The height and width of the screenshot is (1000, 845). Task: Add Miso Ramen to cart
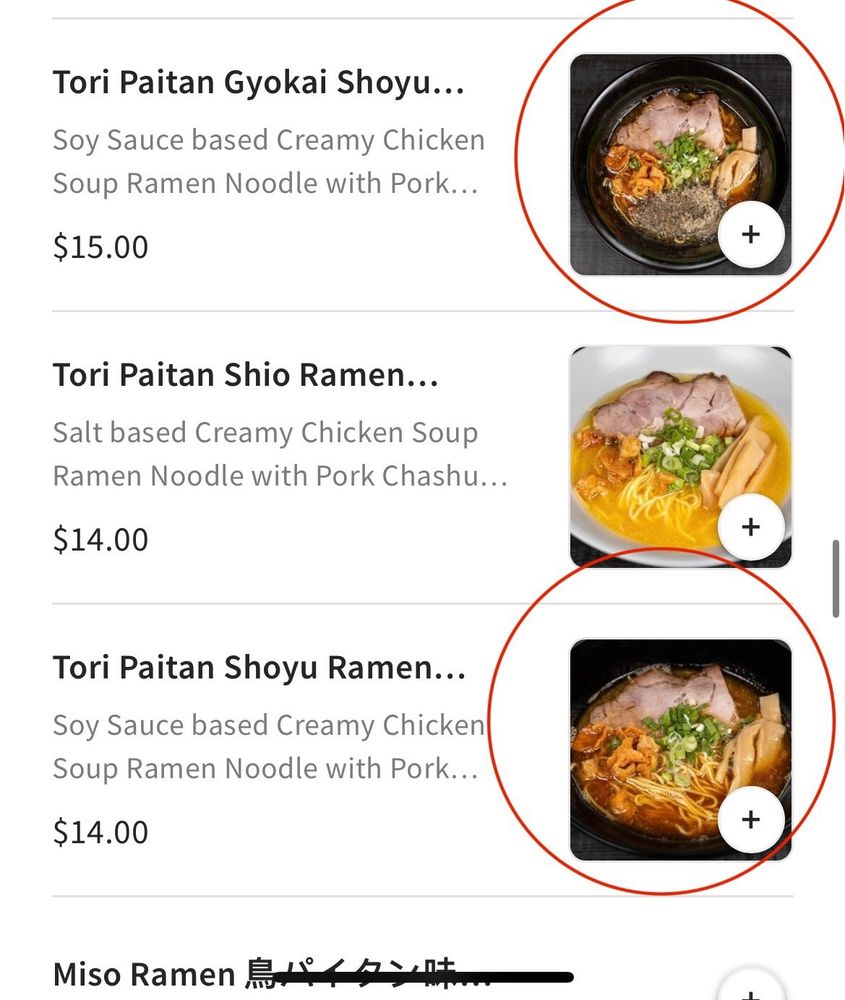point(751,992)
